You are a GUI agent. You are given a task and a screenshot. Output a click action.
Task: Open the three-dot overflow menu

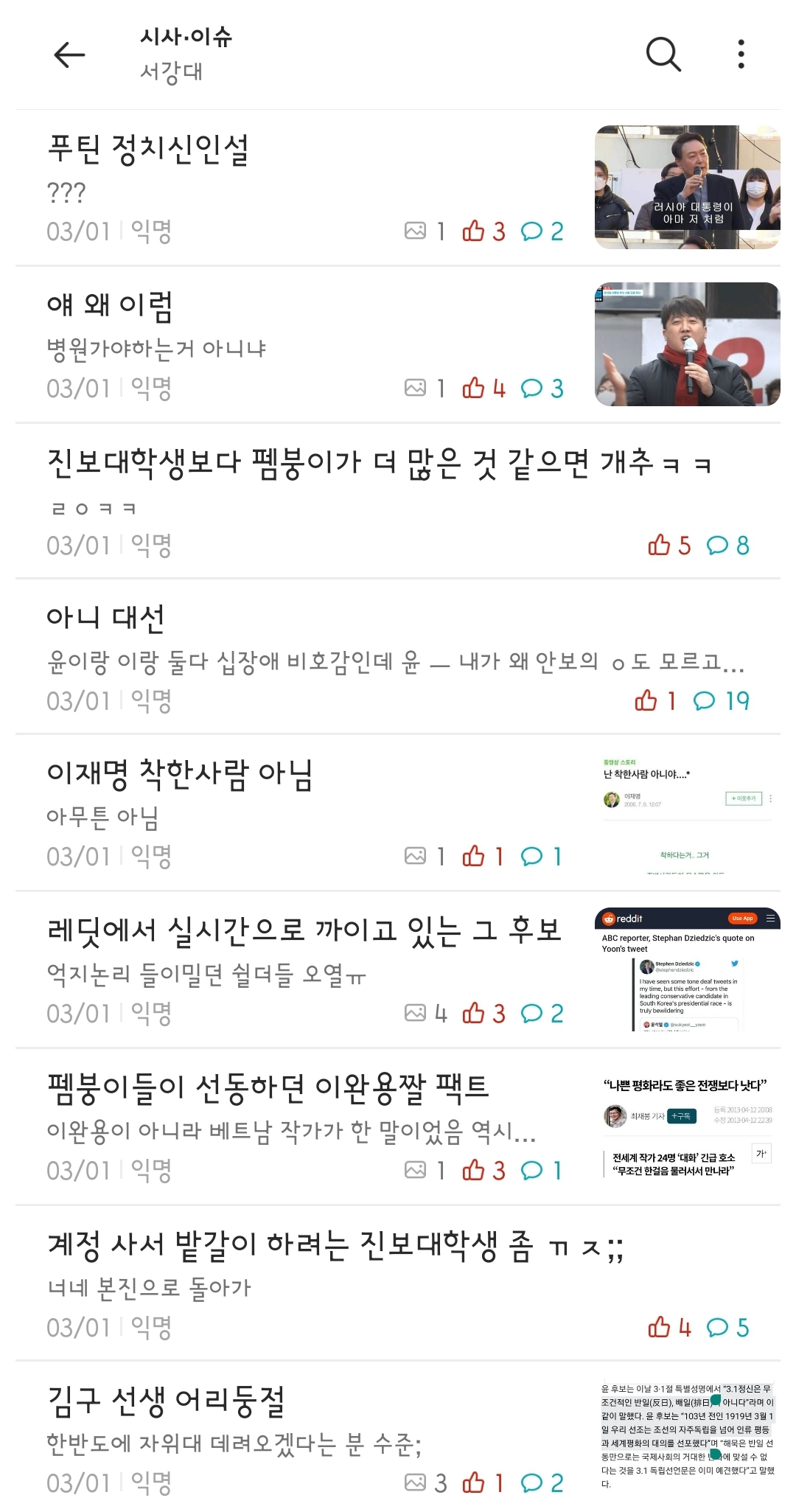coord(741,55)
